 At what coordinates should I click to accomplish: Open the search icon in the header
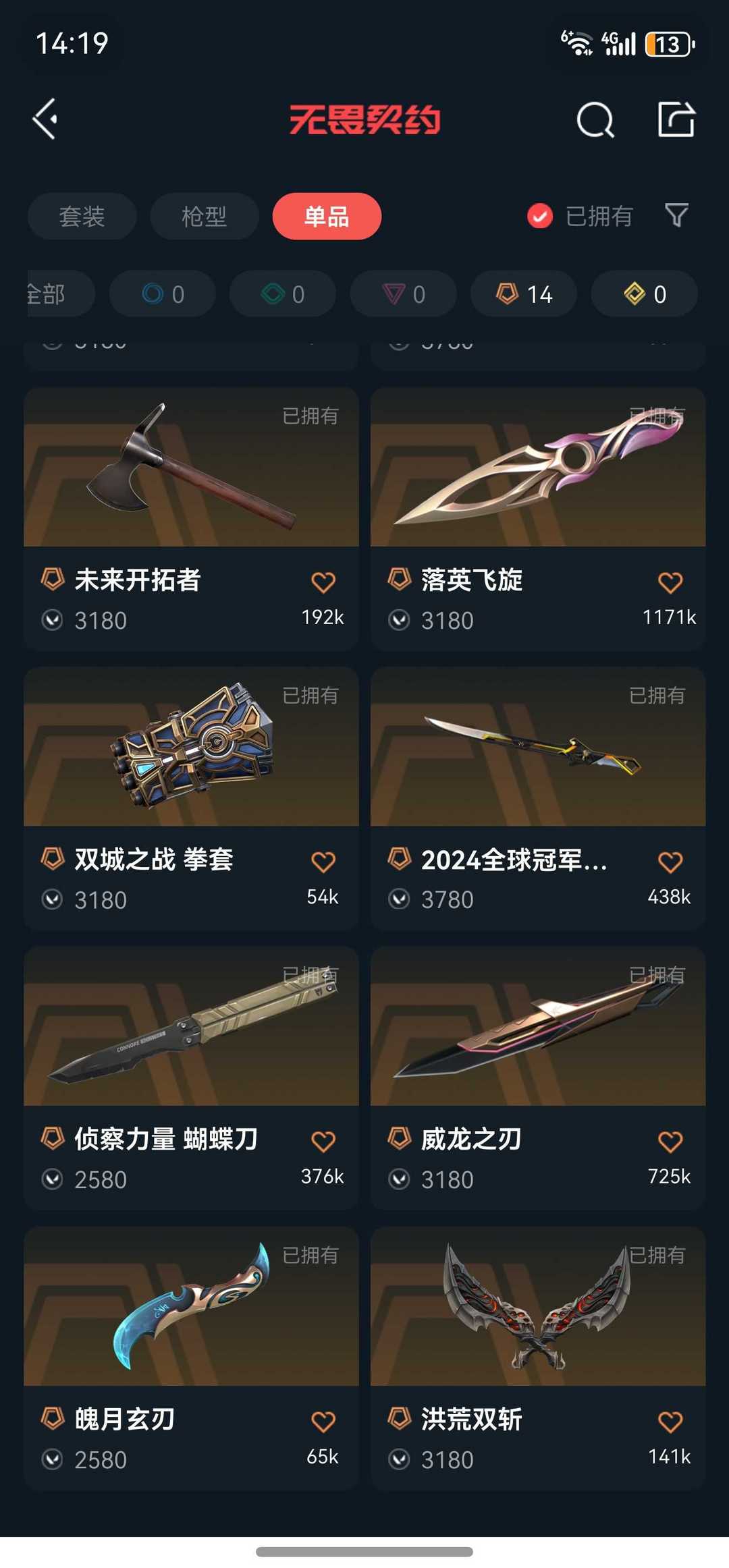pyautogui.click(x=595, y=121)
